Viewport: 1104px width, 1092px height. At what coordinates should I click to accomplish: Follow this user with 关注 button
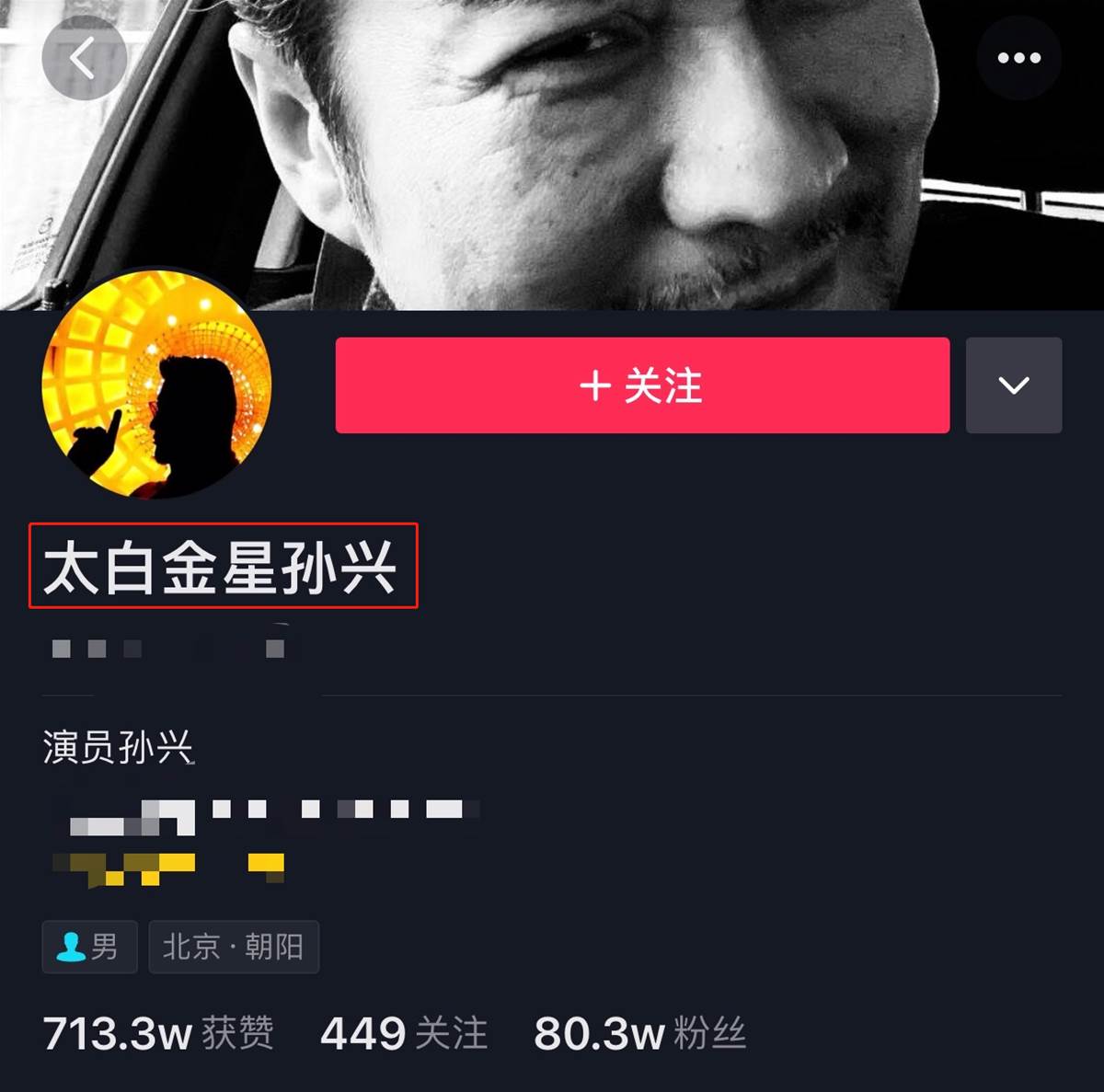(642, 385)
